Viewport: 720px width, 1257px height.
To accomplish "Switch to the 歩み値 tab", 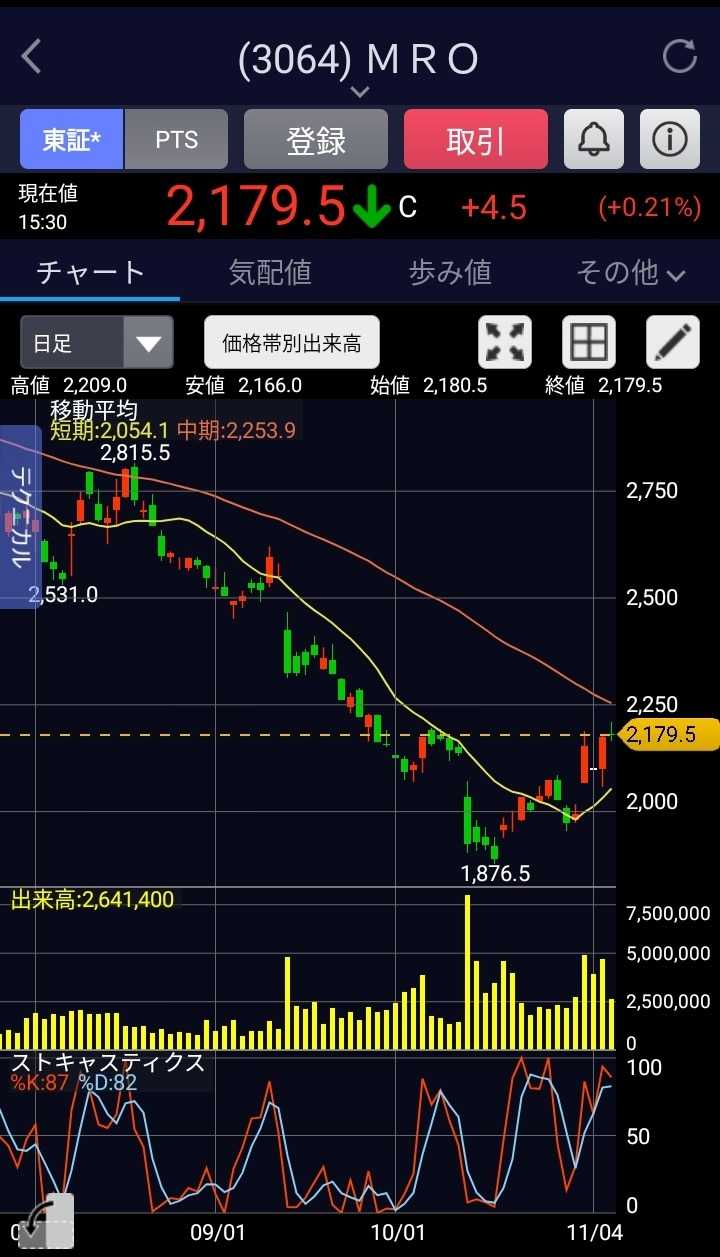I will pyautogui.click(x=450, y=272).
